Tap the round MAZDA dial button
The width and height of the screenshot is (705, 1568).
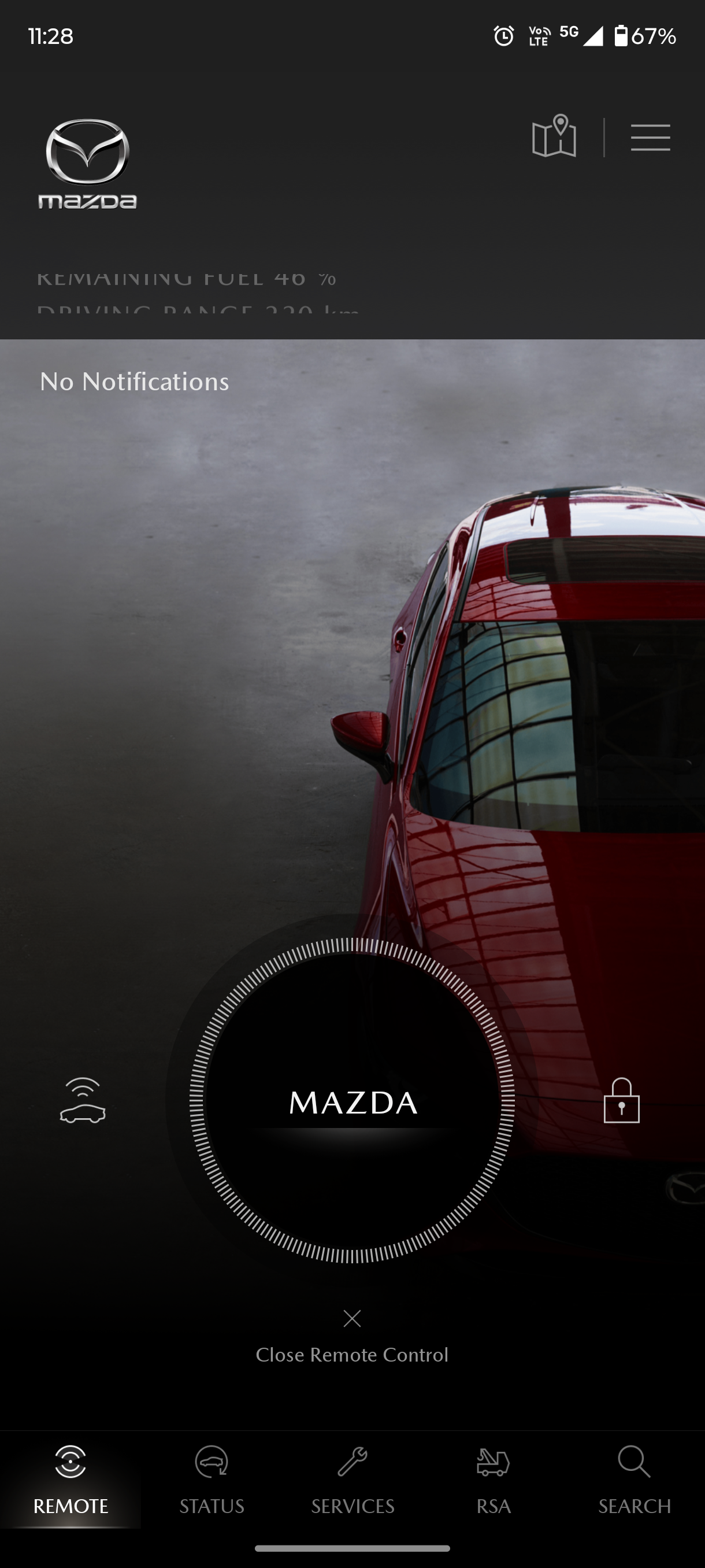point(352,1100)
